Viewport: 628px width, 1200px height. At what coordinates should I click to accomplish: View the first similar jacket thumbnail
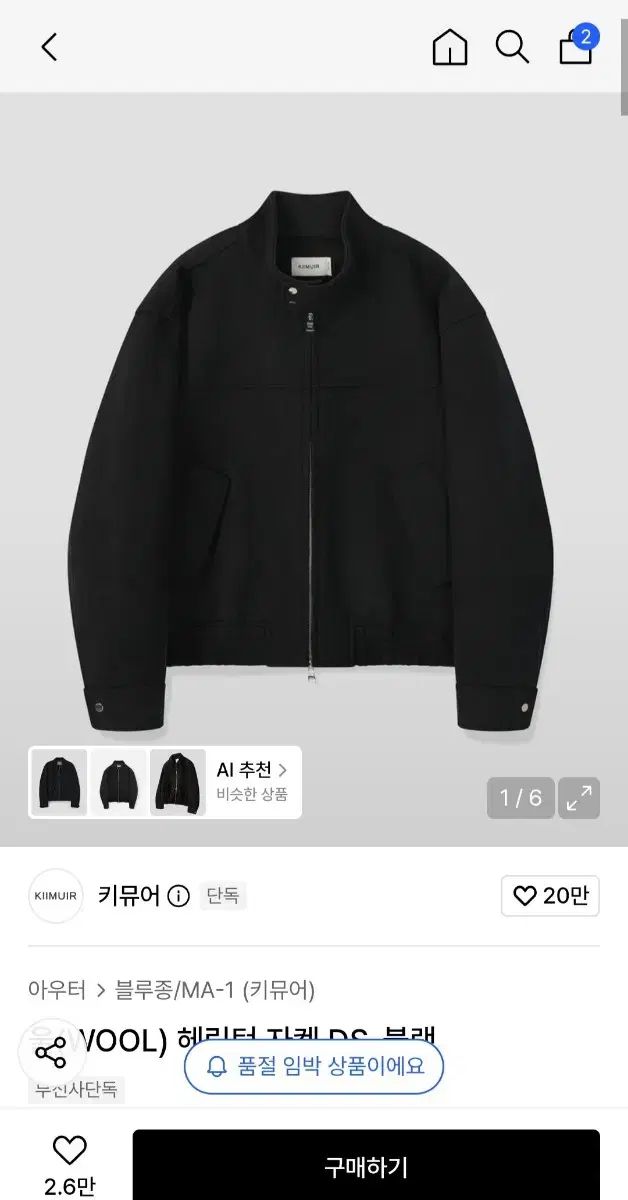(59, 782)
